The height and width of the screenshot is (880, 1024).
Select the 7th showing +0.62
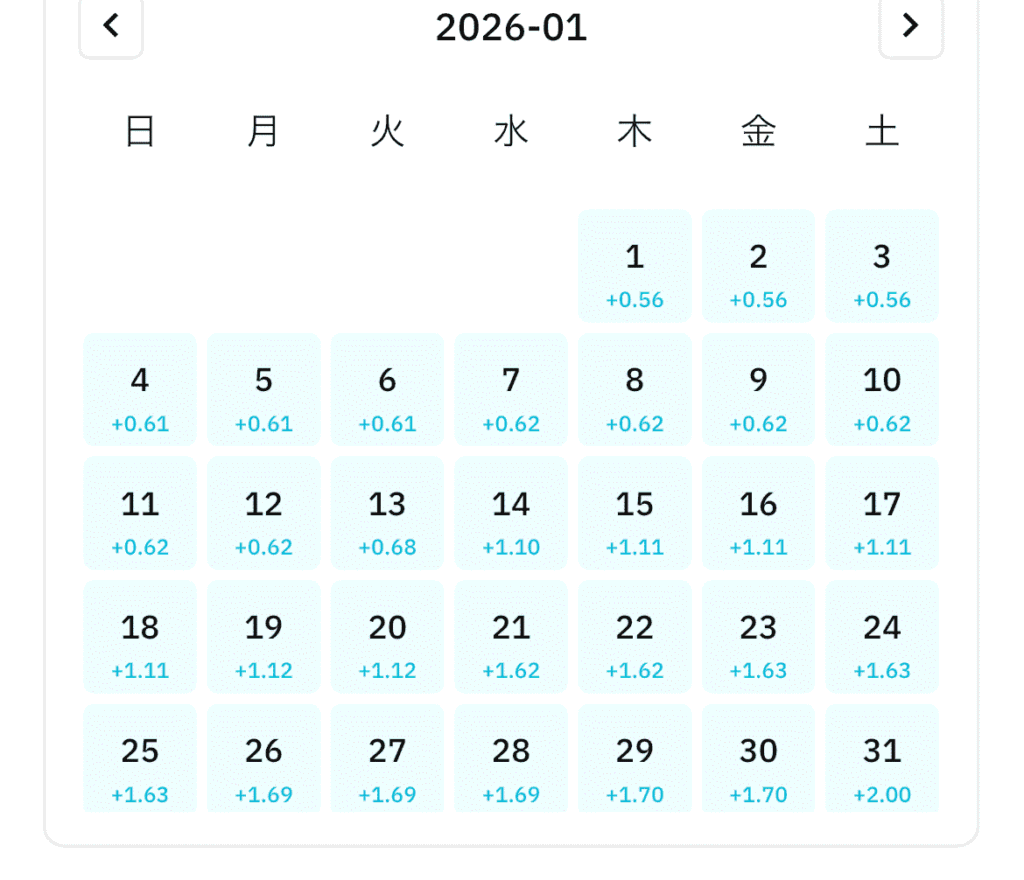click(x=511, y=390)
